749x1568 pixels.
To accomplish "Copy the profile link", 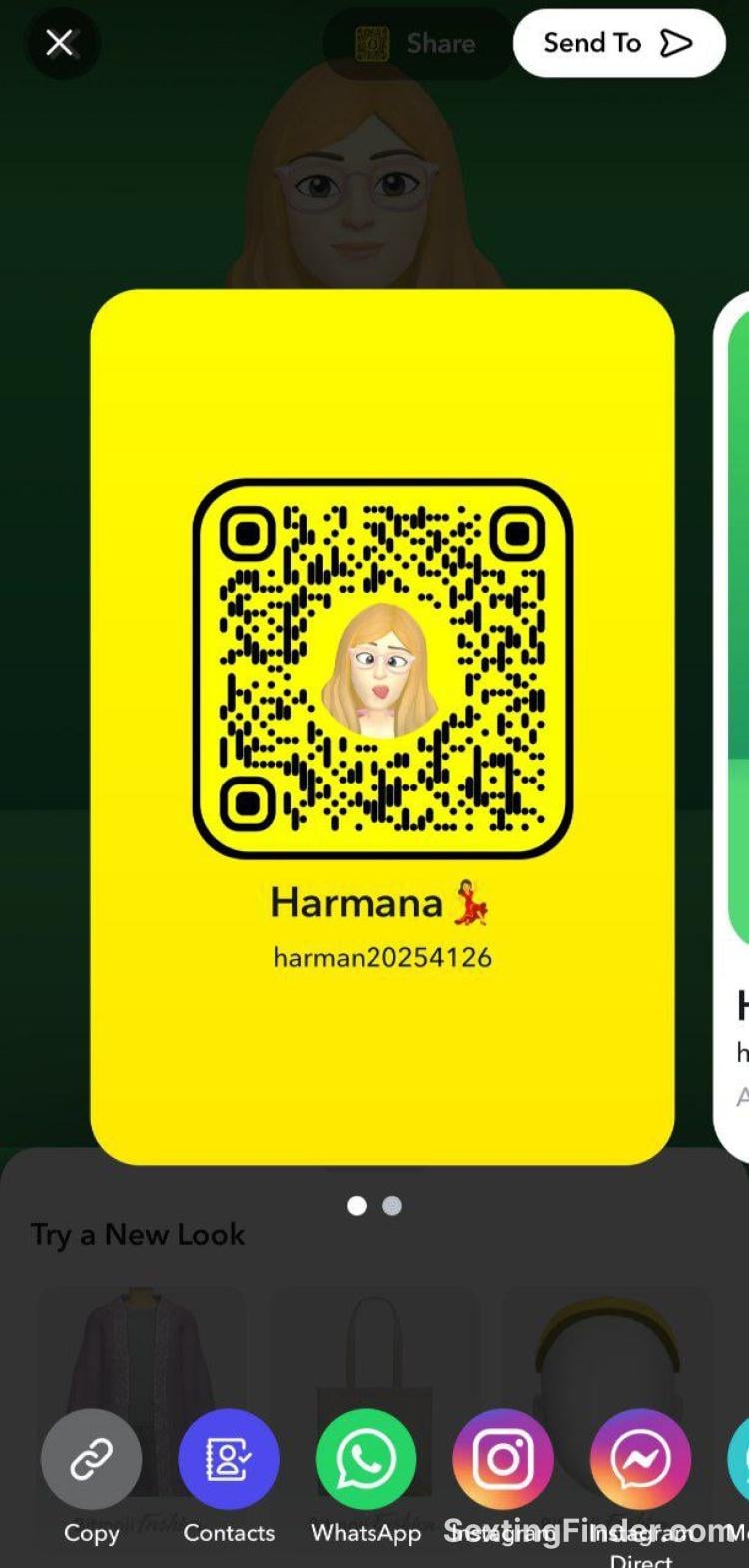I will tap(91, 1459).
